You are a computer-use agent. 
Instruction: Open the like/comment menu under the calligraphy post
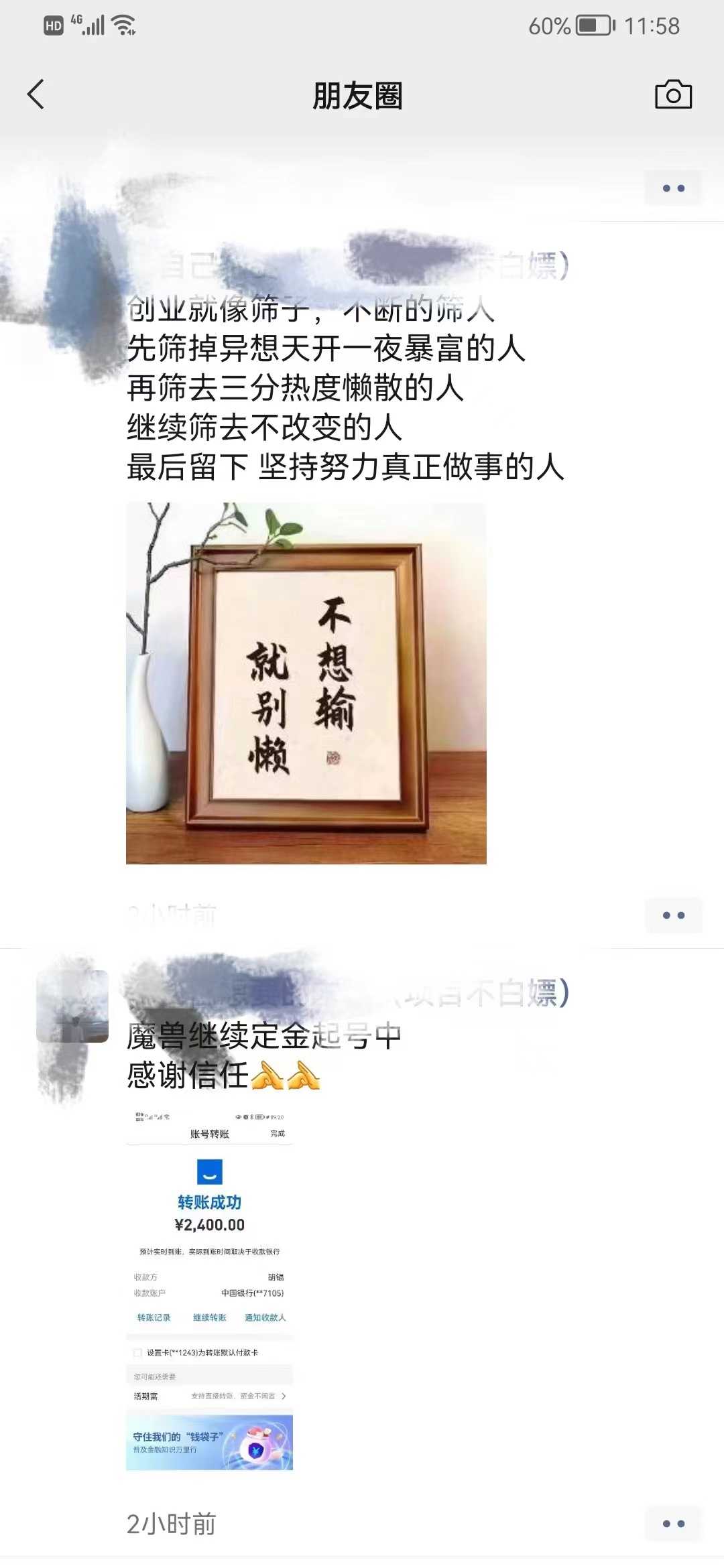[x=673, y=915]
